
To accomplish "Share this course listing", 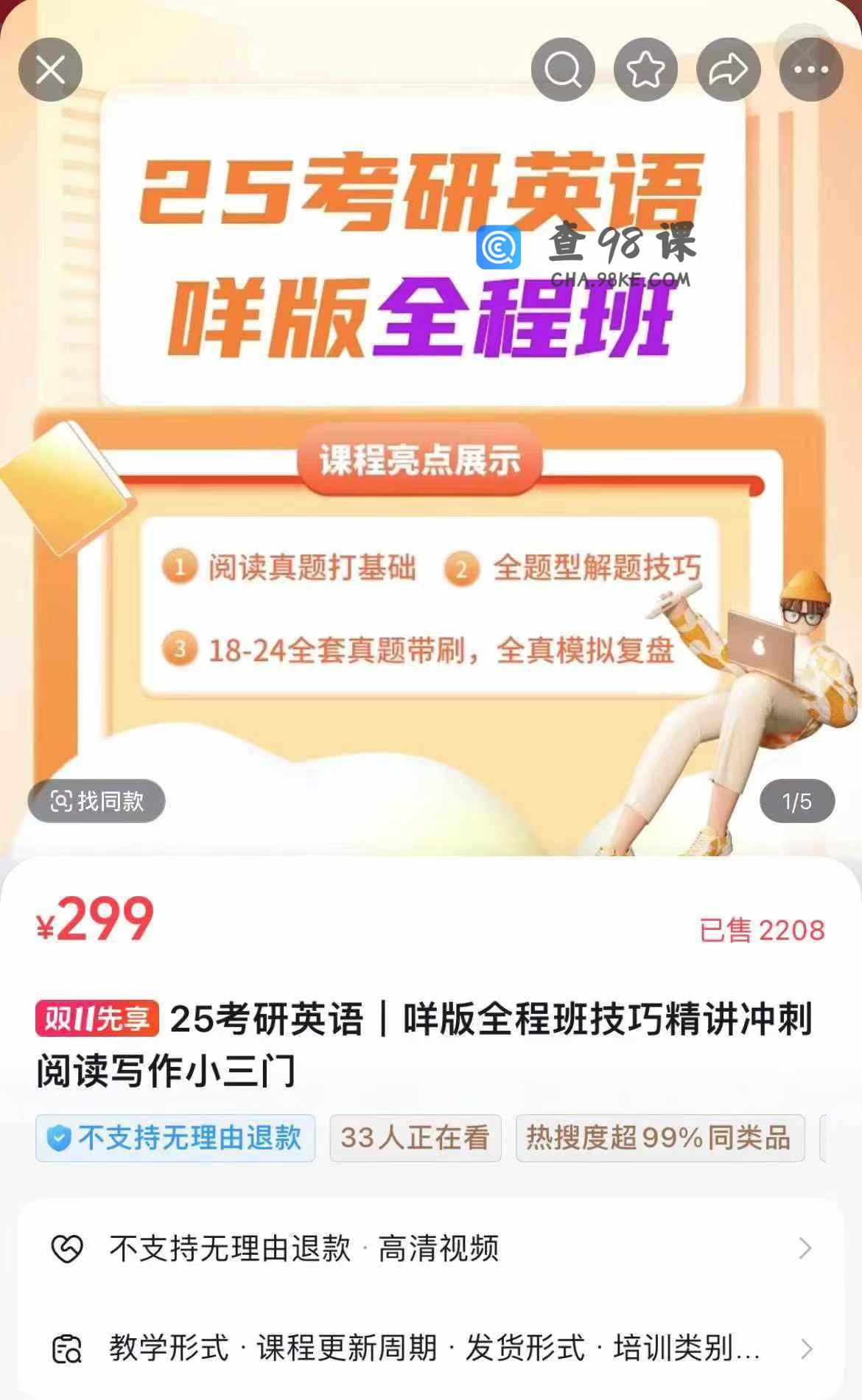I will [728, 70].
